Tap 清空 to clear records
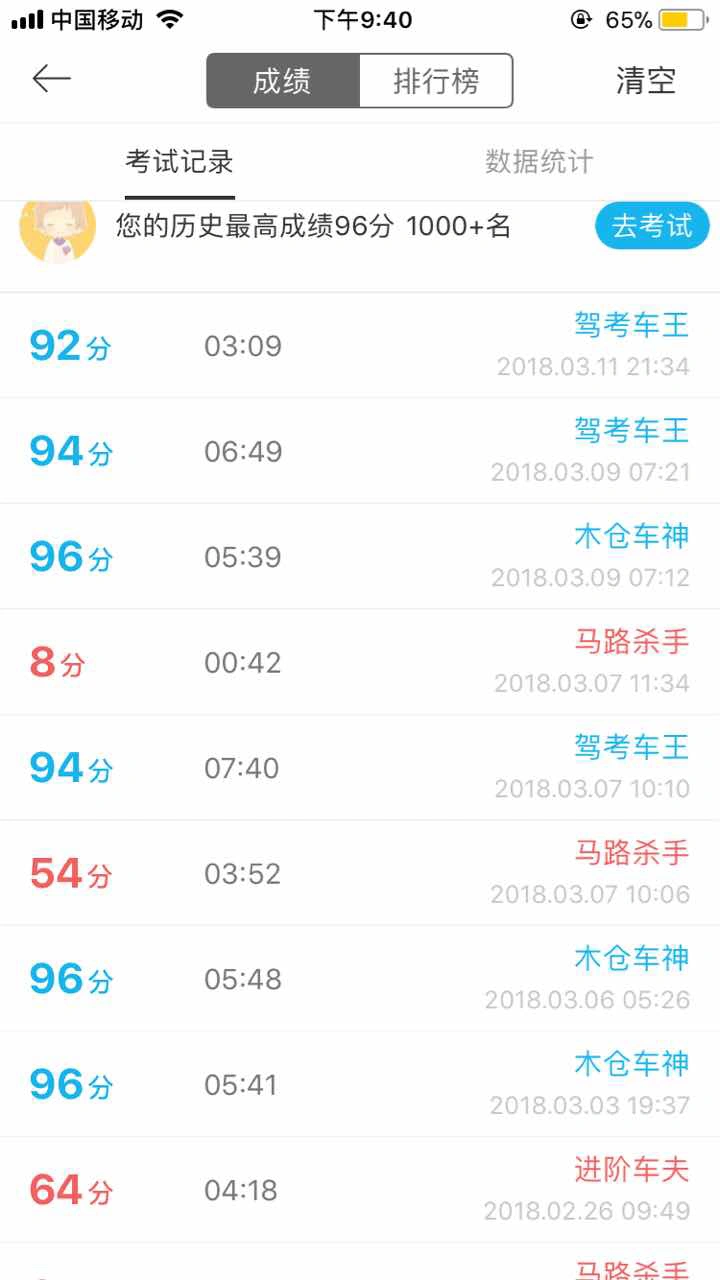720x1280 pixels. tap(646, 81)
